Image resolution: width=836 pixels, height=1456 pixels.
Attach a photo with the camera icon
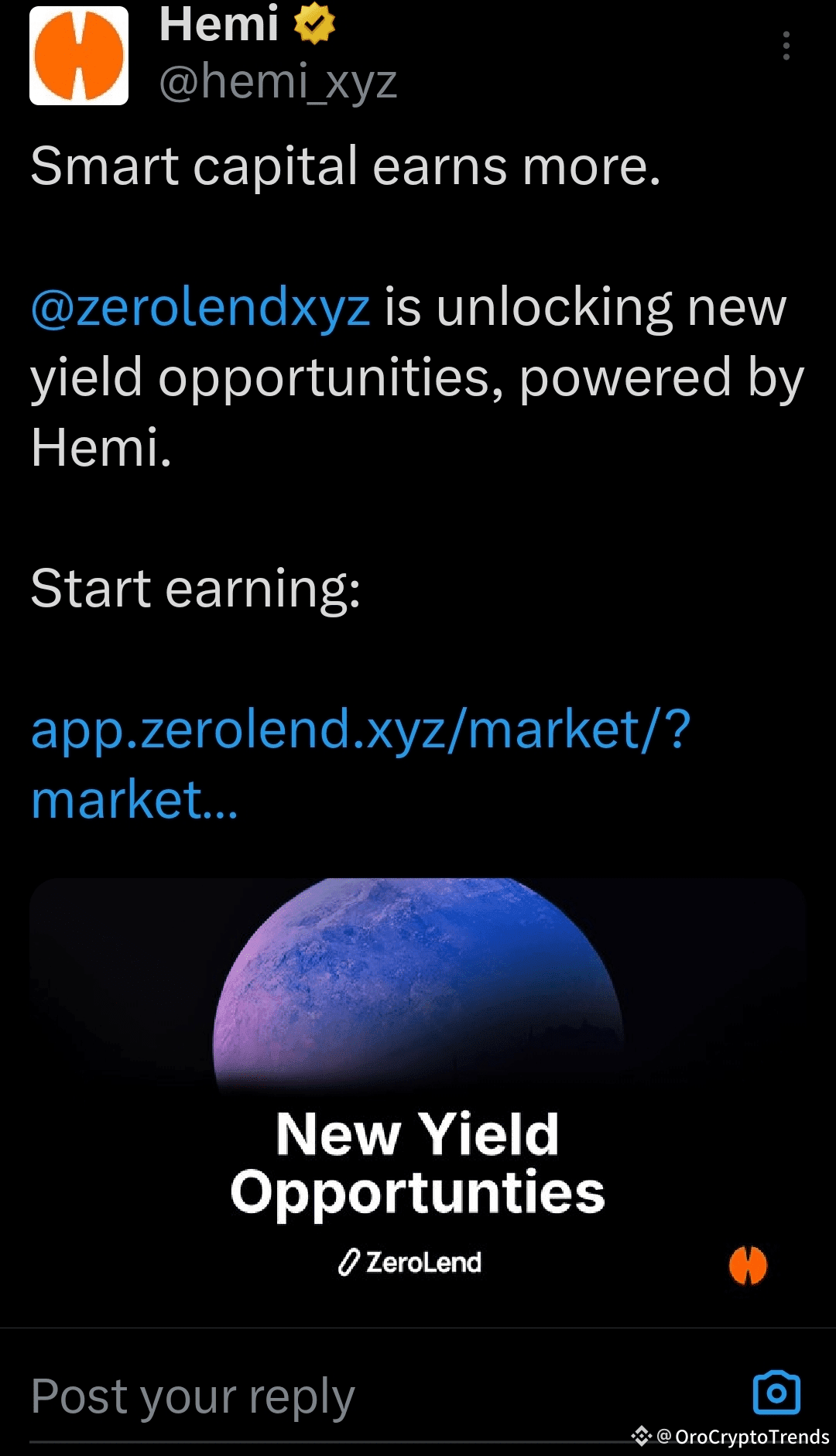(x=776, y=1393)
